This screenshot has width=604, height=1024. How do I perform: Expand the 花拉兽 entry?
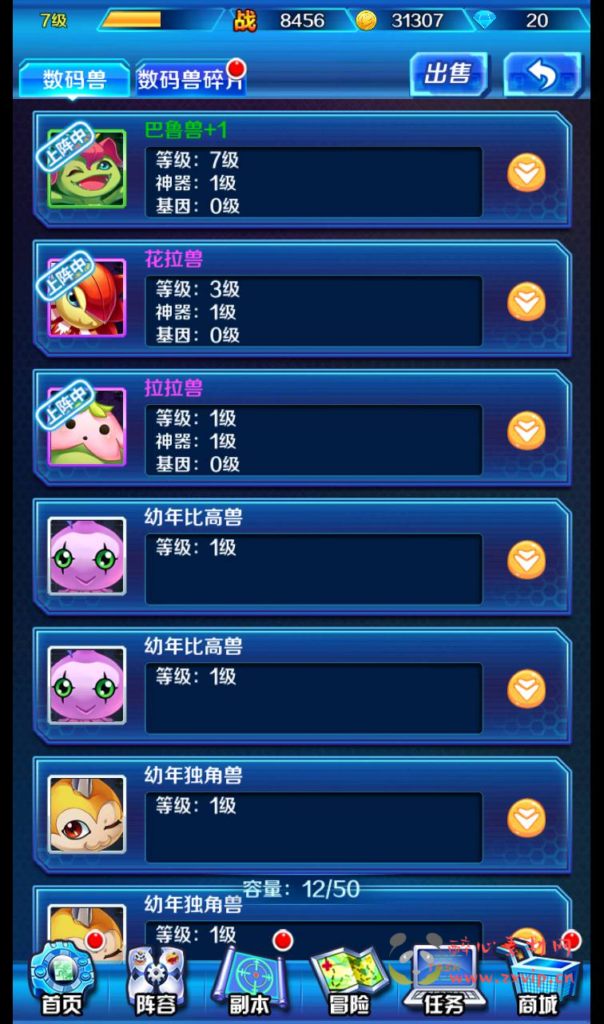point(526,301)
